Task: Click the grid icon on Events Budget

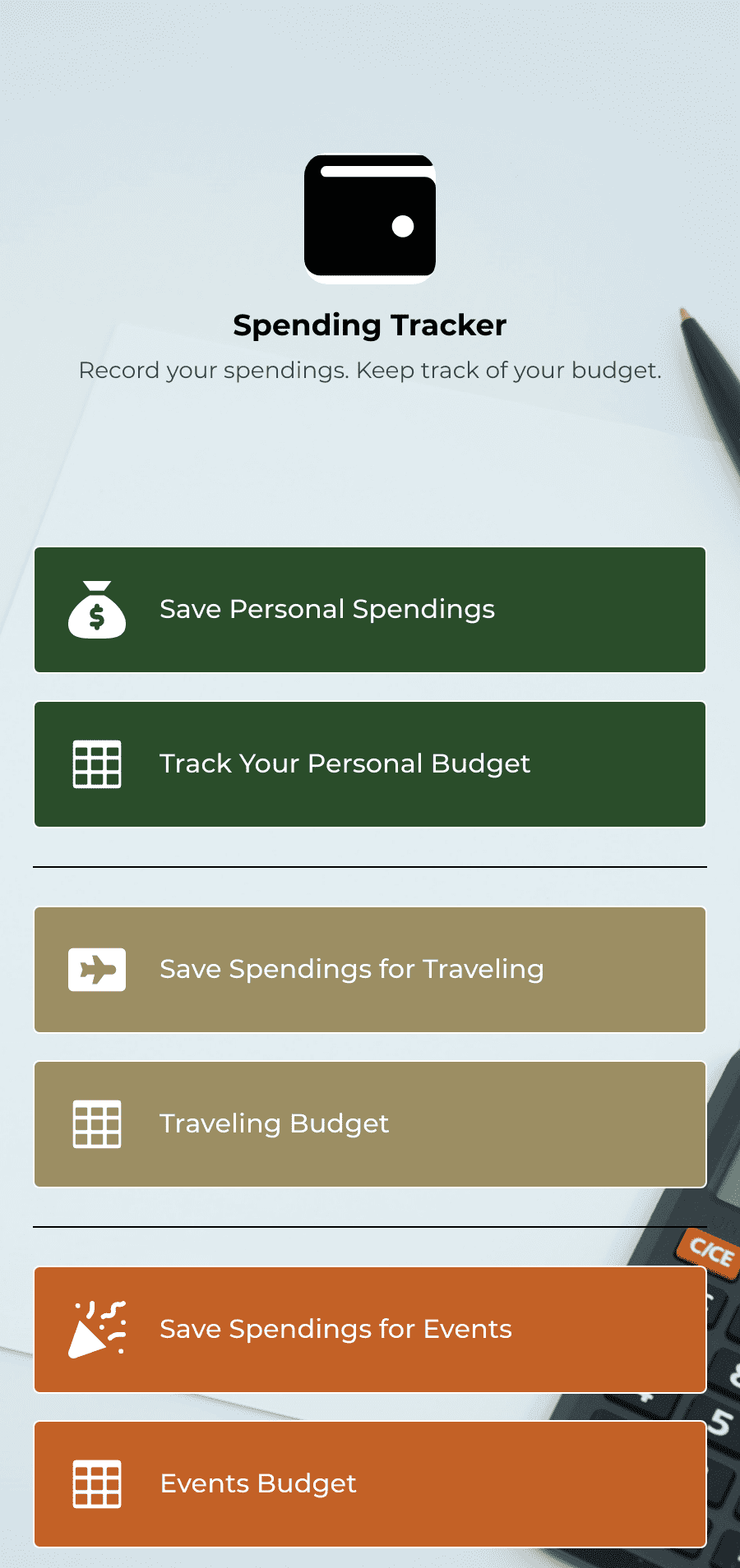Action: (96, 1483)
